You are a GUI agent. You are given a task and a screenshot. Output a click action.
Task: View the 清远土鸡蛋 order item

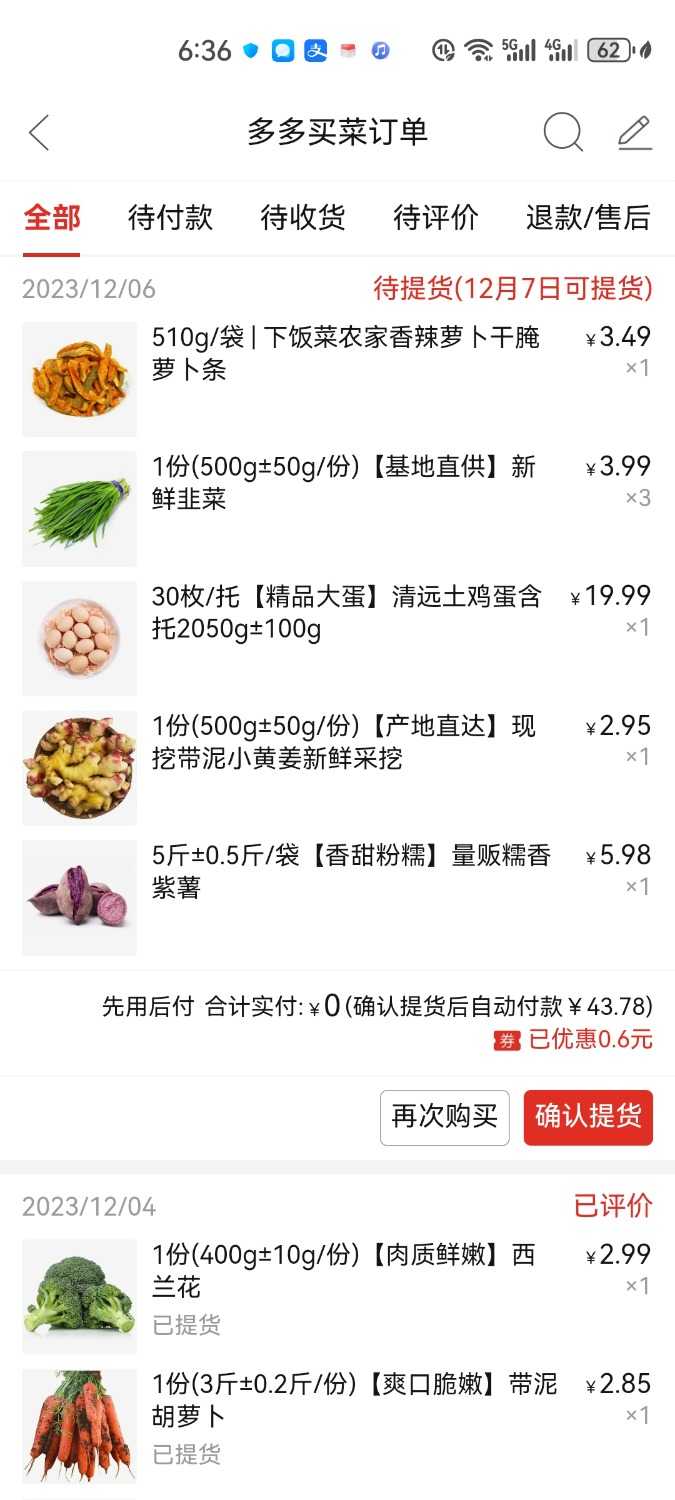point(345,613)
